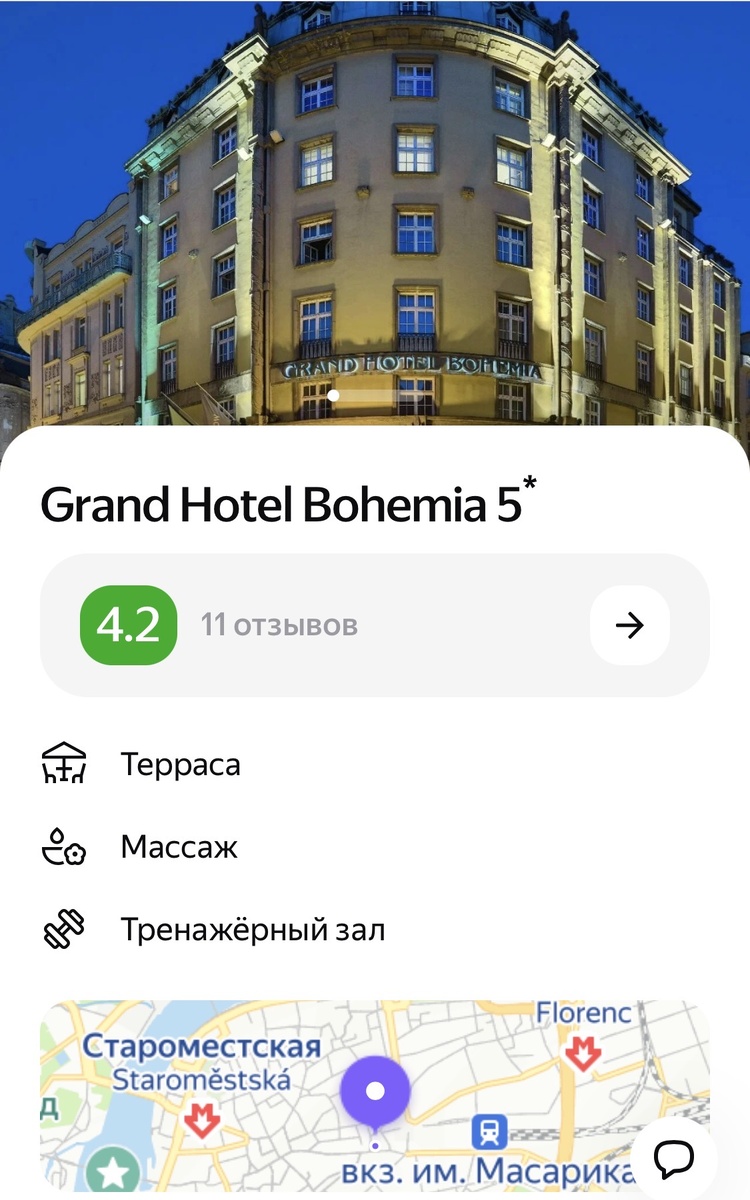Tap the Массаж droplet icon

[x=64, y=846]
